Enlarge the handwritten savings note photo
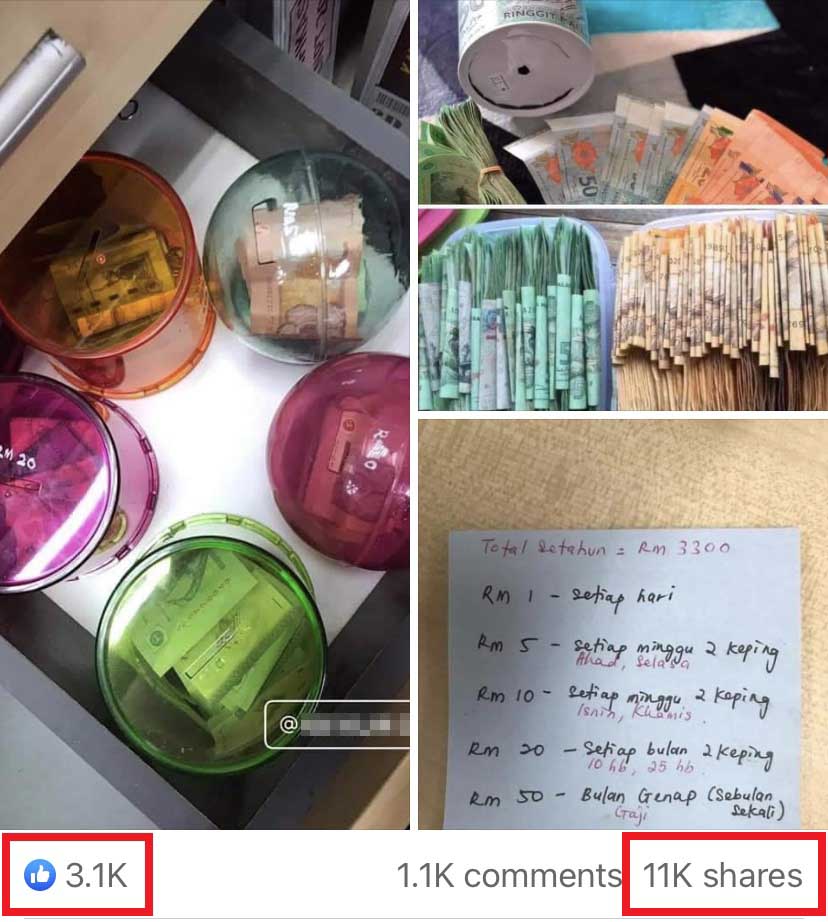The image size is (828, 922). point(622,625)
